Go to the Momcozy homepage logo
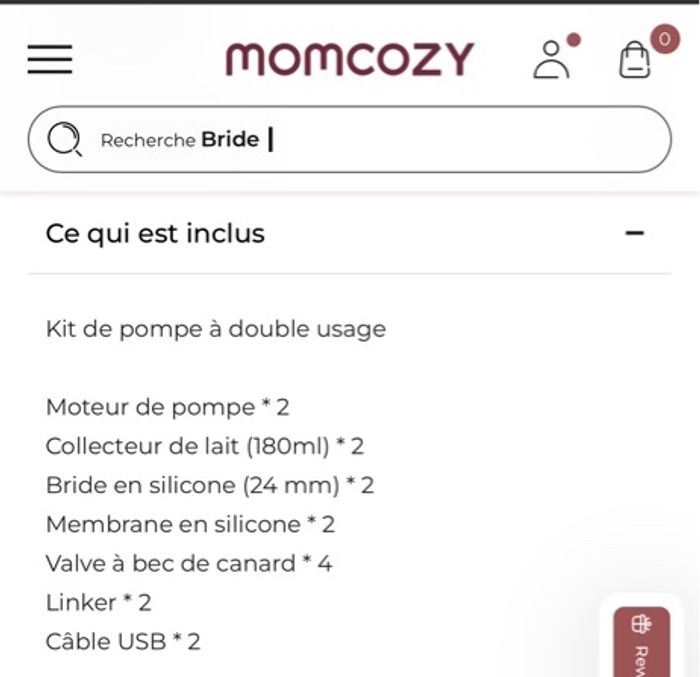This screenshot has height=677, width=700. 349,59
